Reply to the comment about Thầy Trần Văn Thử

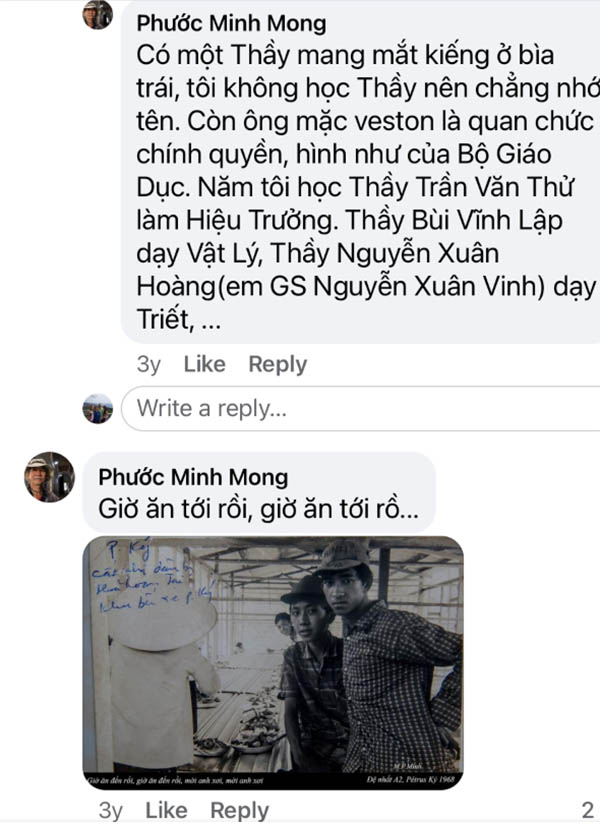[x=277, y=365]
